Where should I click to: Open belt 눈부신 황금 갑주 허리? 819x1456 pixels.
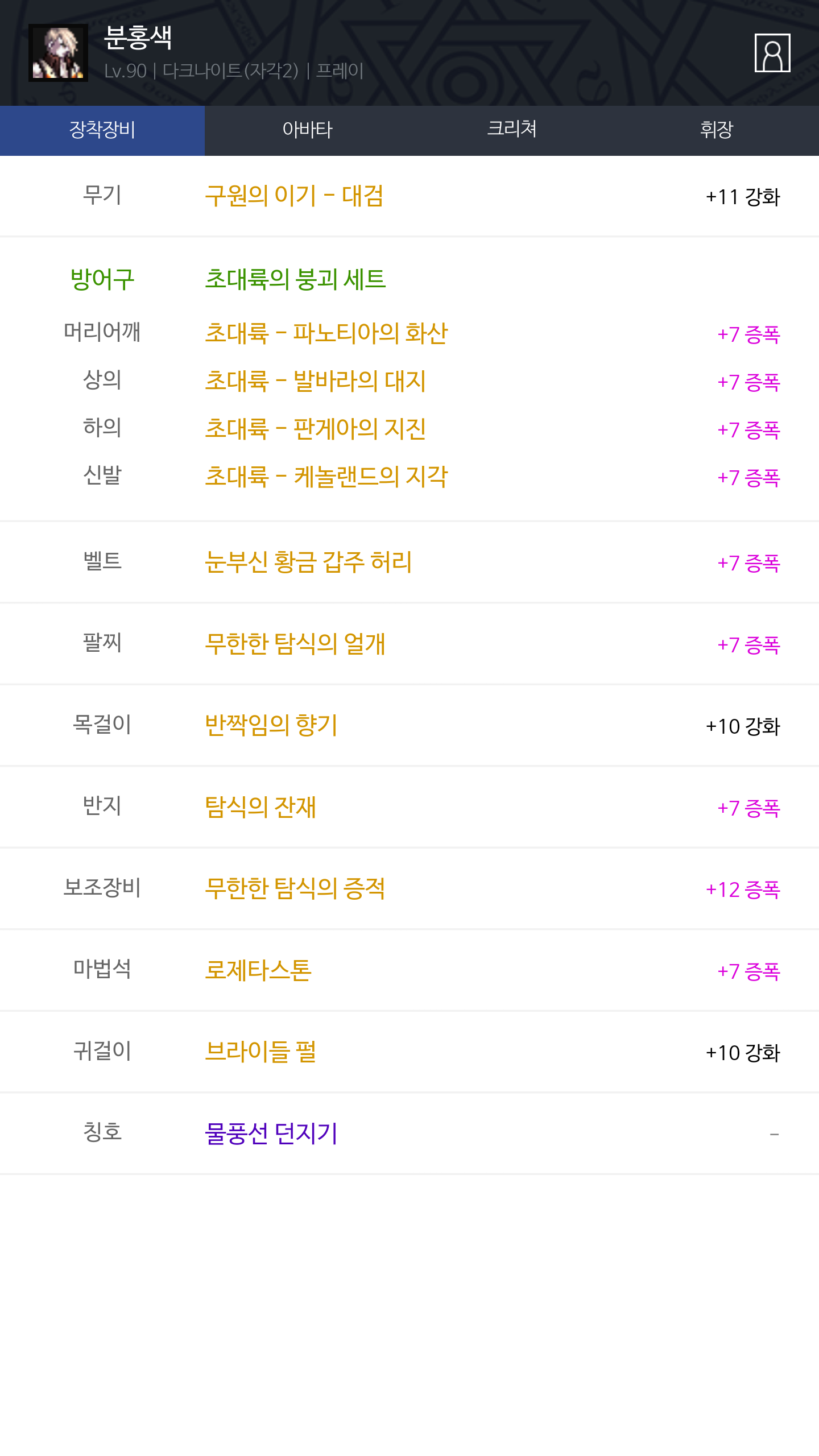click(308, 562)
